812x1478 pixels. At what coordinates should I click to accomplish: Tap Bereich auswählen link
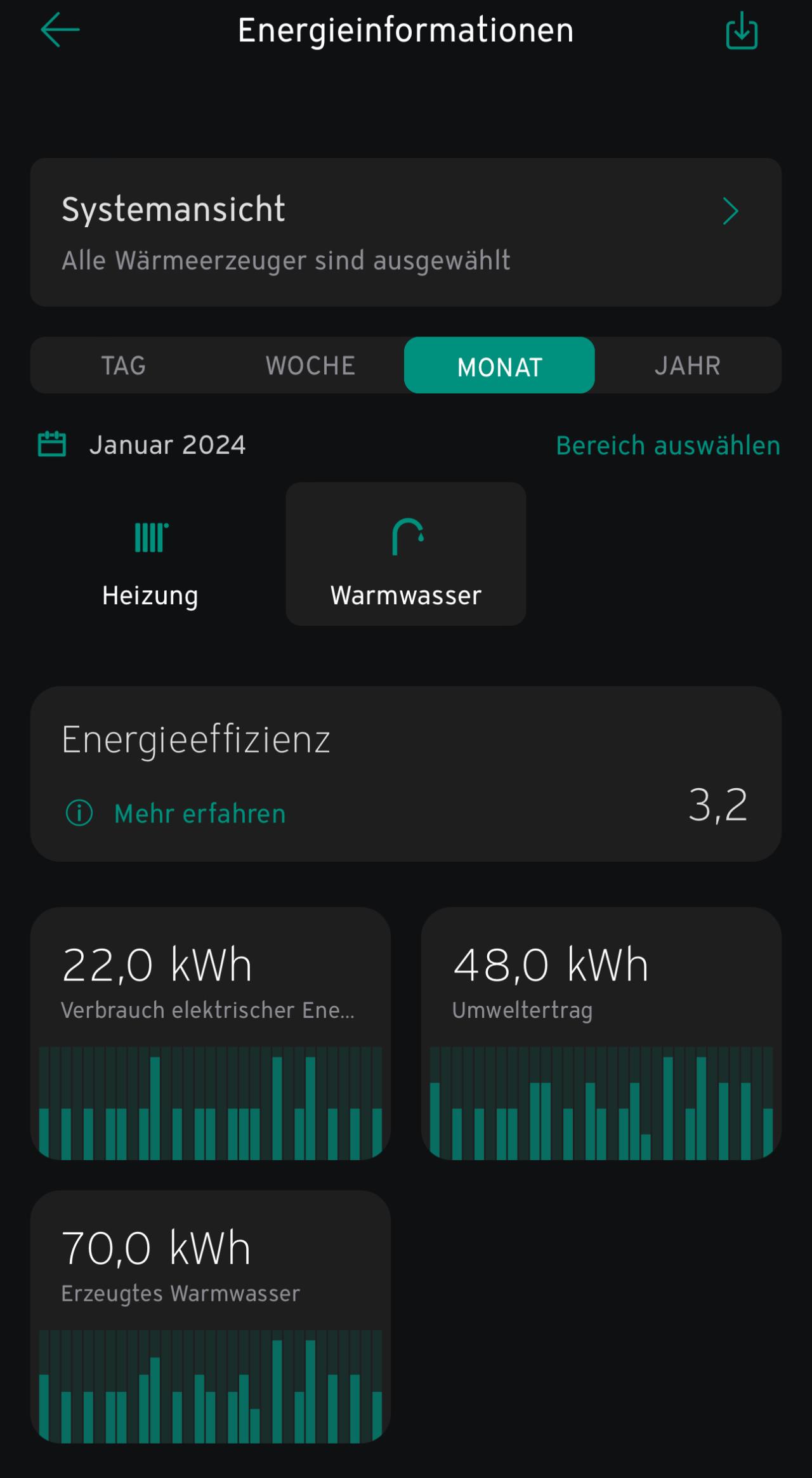[668, 445]
